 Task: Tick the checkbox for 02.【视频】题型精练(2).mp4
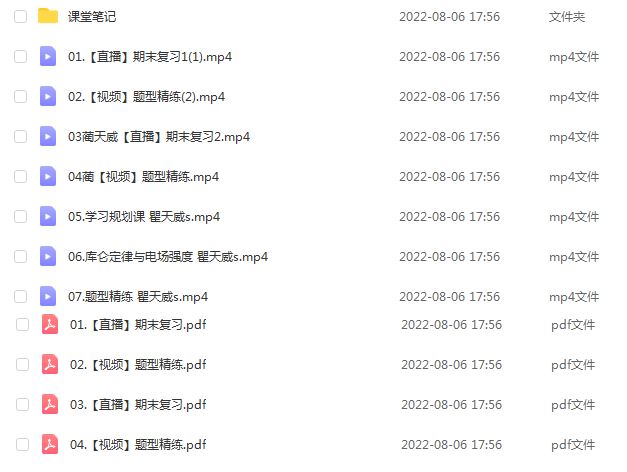(x=20, y=97)
